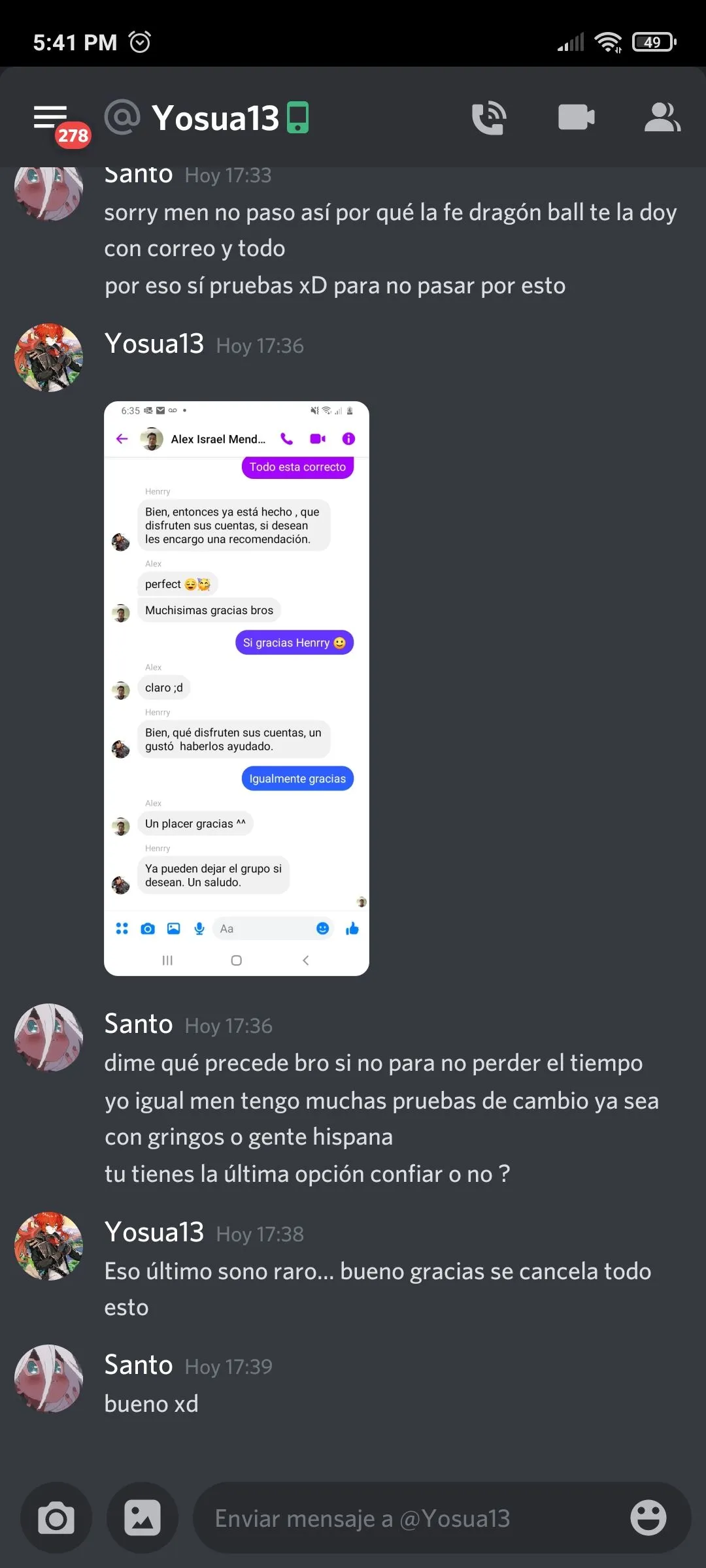Open the image gallery picker
706x1568 pixels.
coord(143,1518)
